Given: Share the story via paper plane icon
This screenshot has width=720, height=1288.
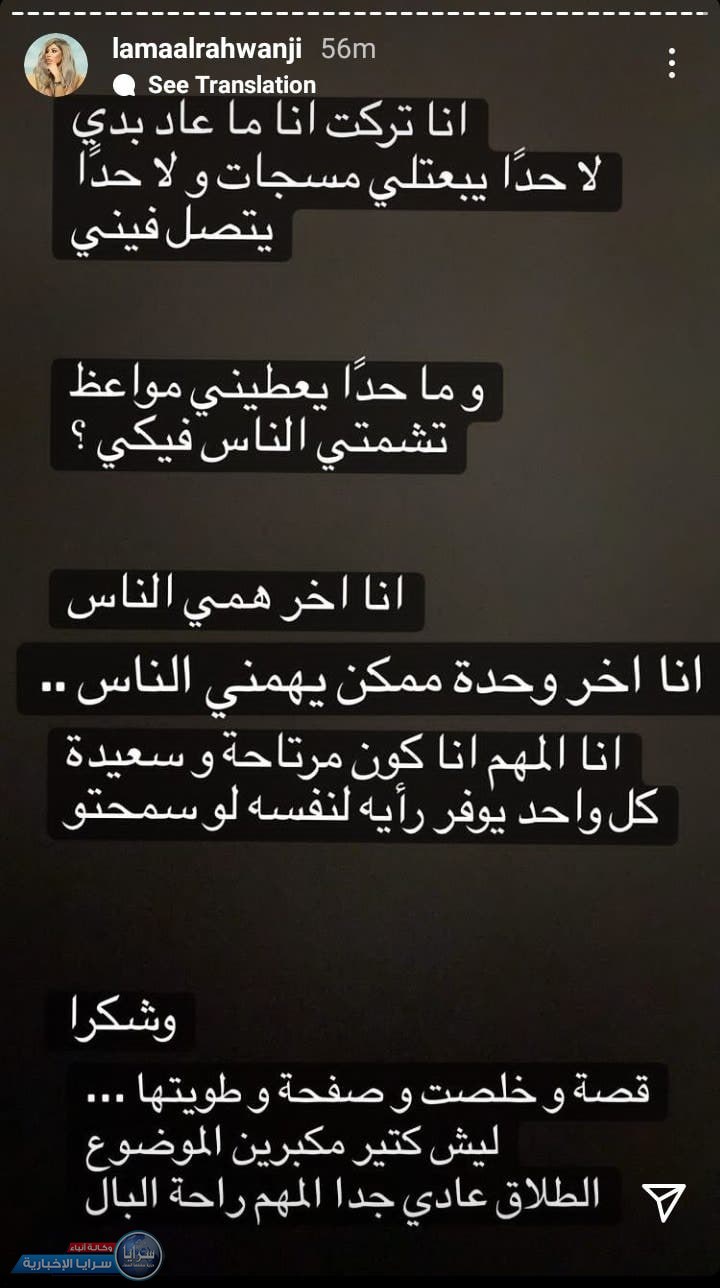Looking at the screenshot, I should [x=663, y=1199].
